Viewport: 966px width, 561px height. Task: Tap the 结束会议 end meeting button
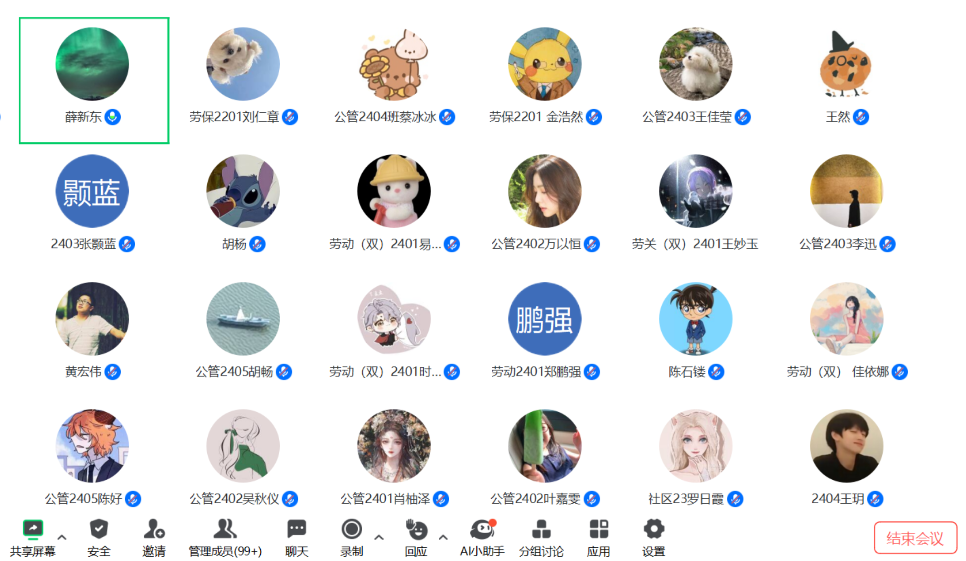[x=915, y=538]
